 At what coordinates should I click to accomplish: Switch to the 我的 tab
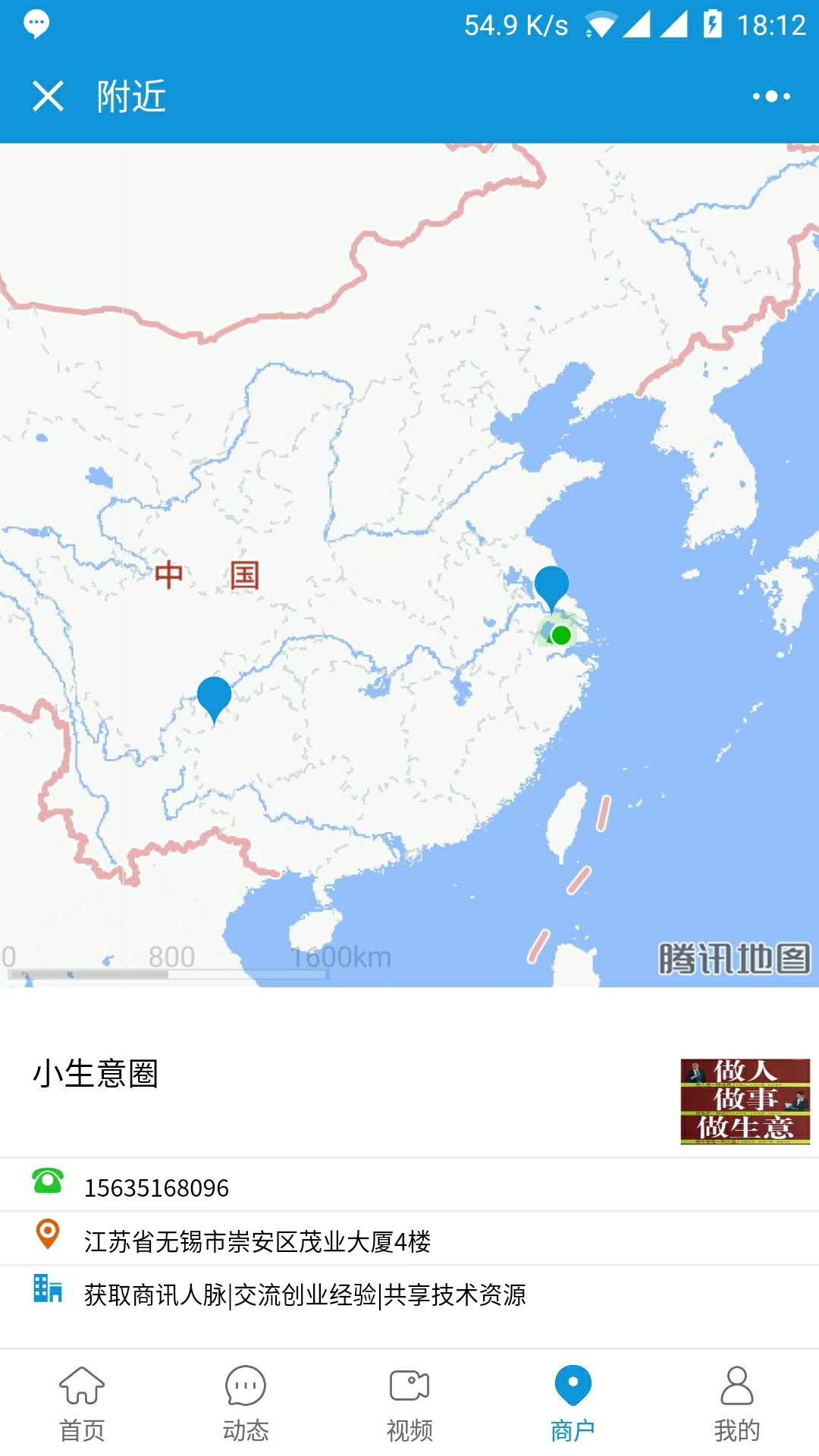(x=737, y=1404)
